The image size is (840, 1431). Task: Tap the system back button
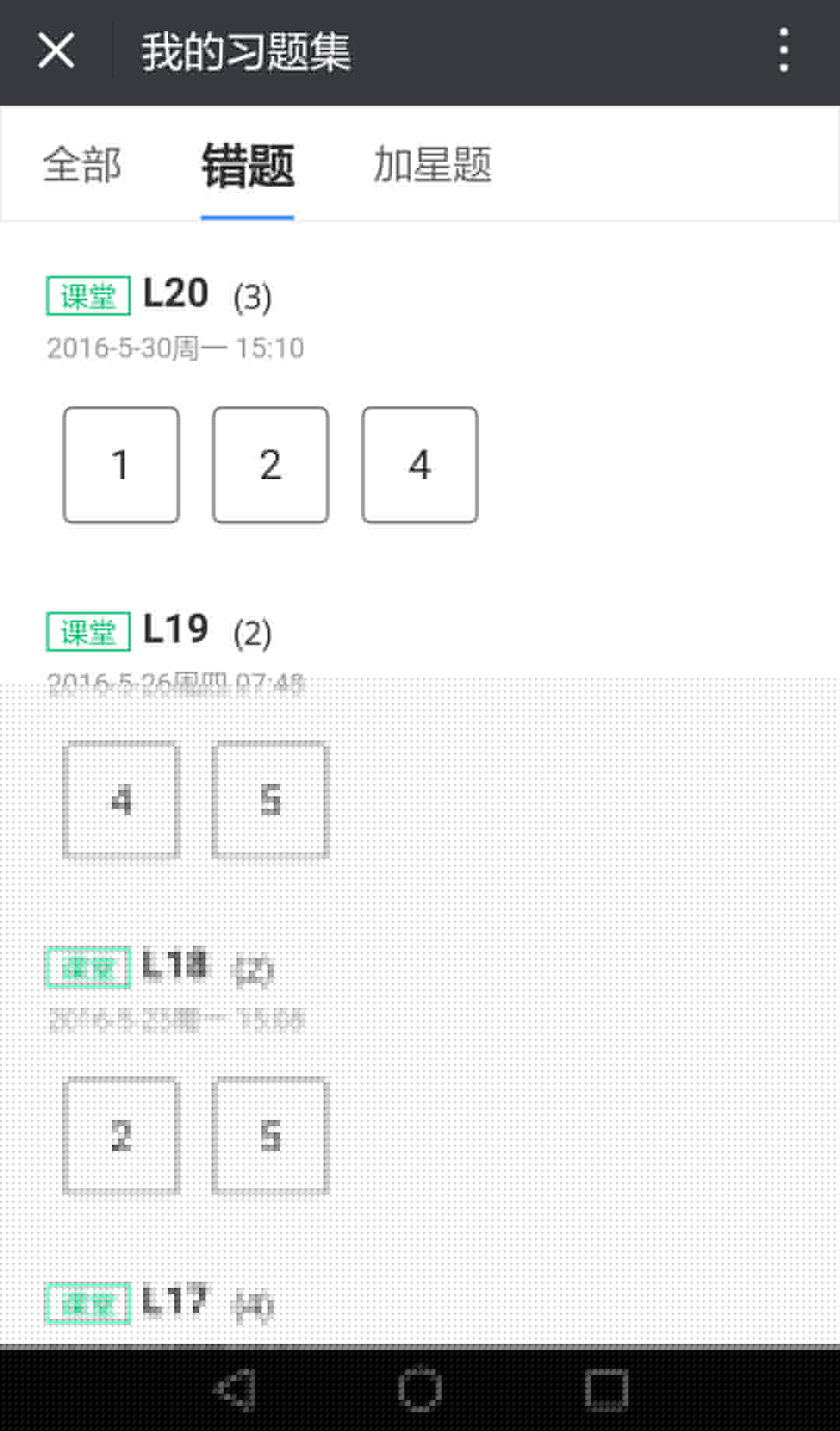(235, 1390)
